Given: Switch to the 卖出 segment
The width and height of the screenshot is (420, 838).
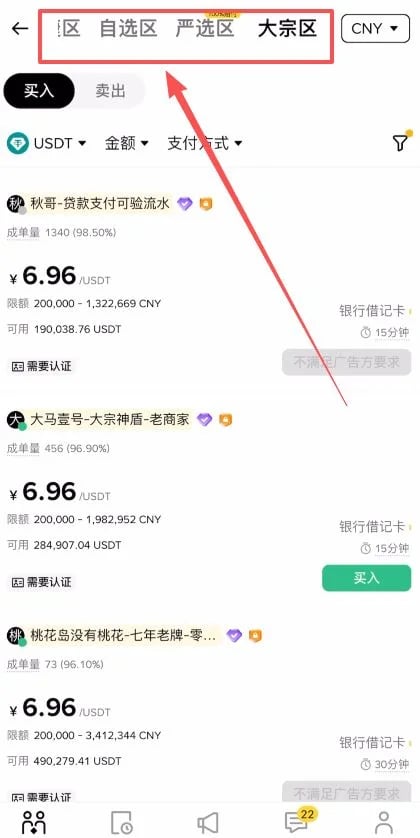Looking at the screenshot, I should click(110, 91).
